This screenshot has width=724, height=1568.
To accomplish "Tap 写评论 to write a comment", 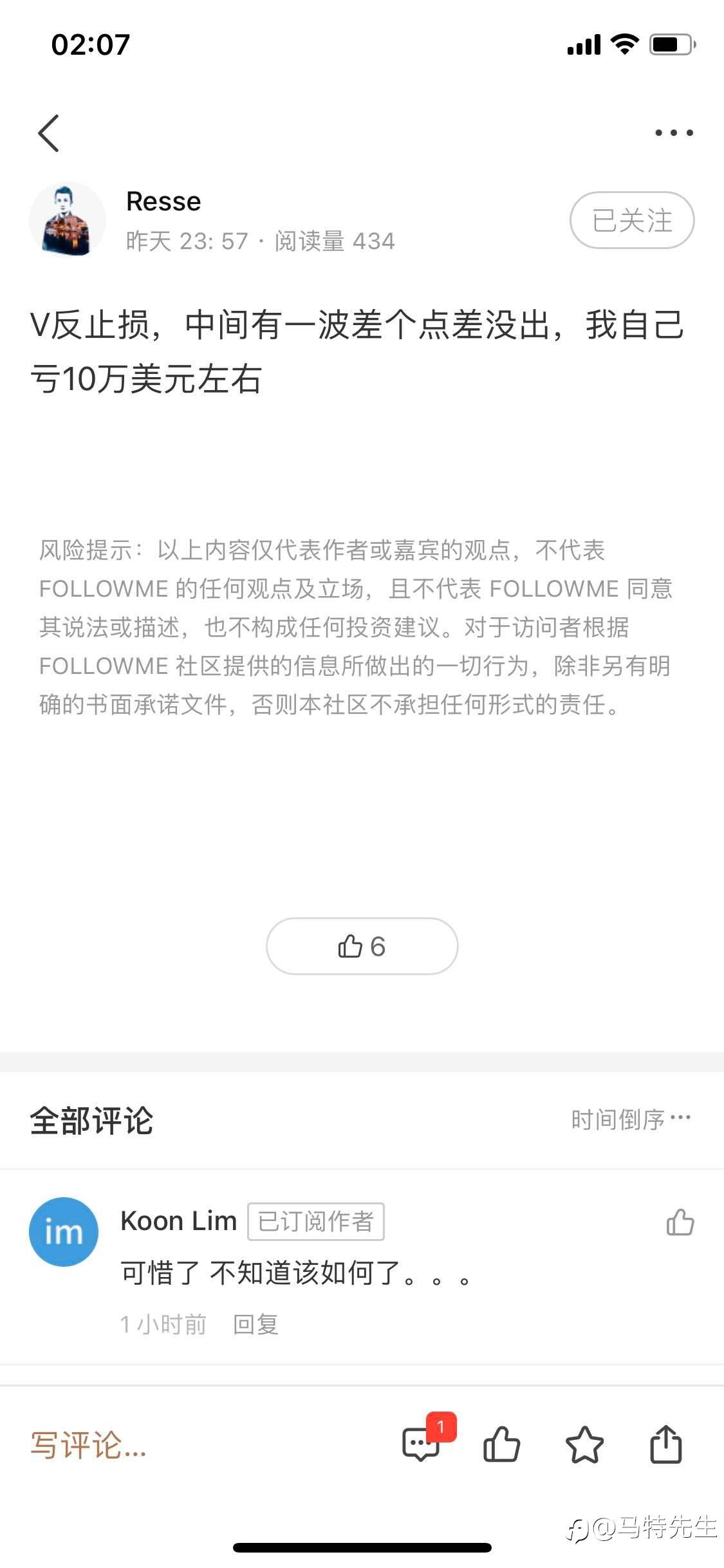I will click(x=89, y=1445).
